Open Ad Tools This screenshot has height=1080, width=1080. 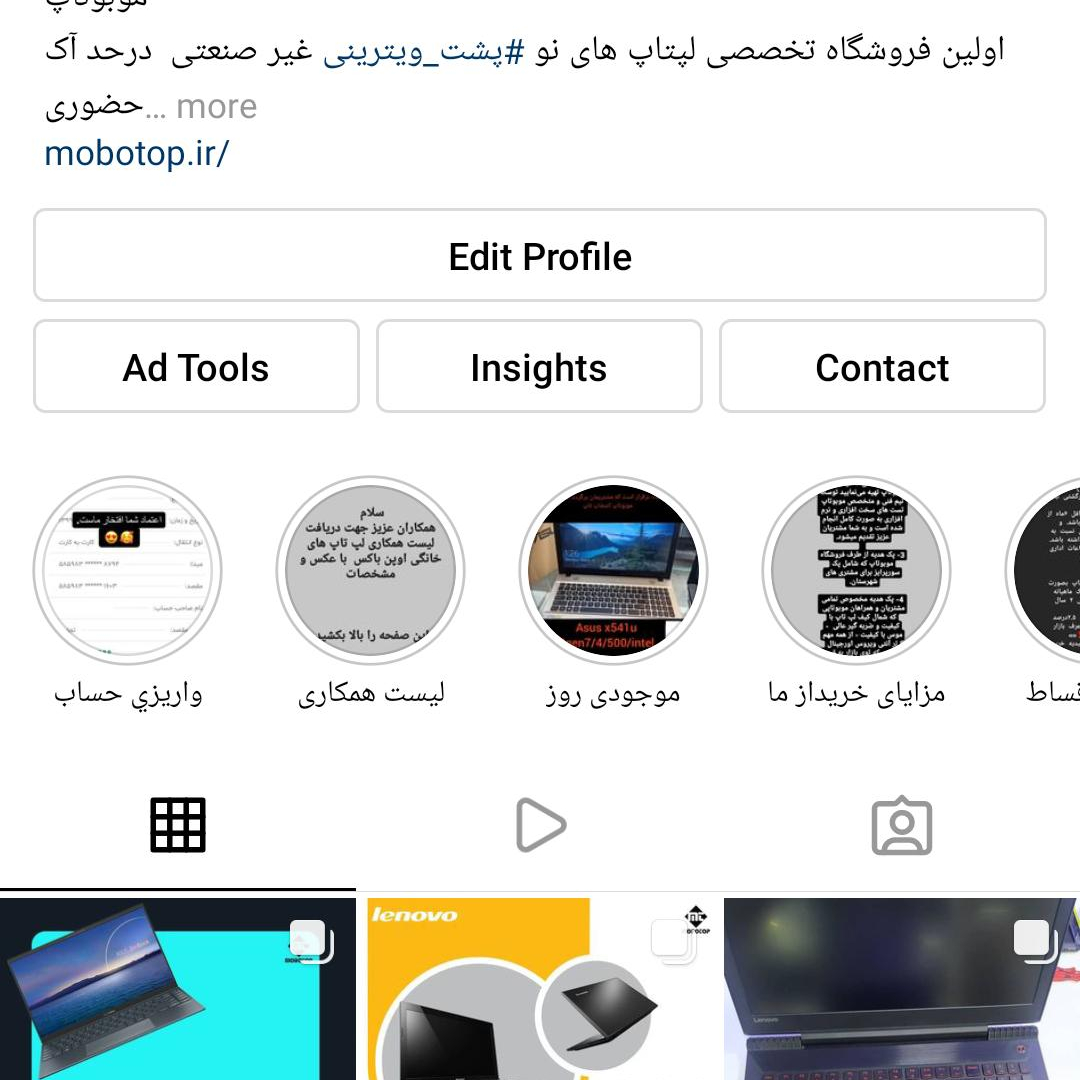coord(196,368)
